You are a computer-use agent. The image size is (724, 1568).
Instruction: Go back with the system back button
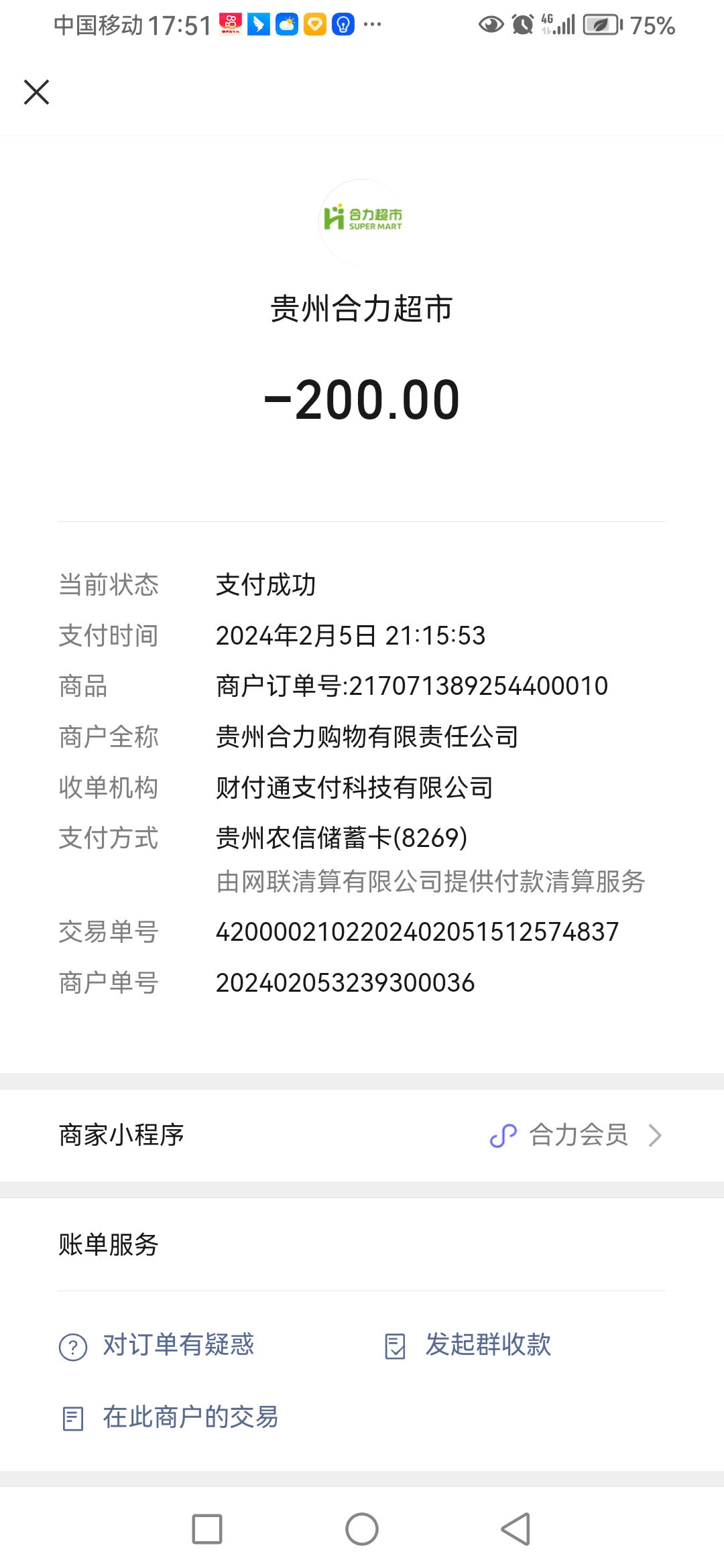(516, 1529)
